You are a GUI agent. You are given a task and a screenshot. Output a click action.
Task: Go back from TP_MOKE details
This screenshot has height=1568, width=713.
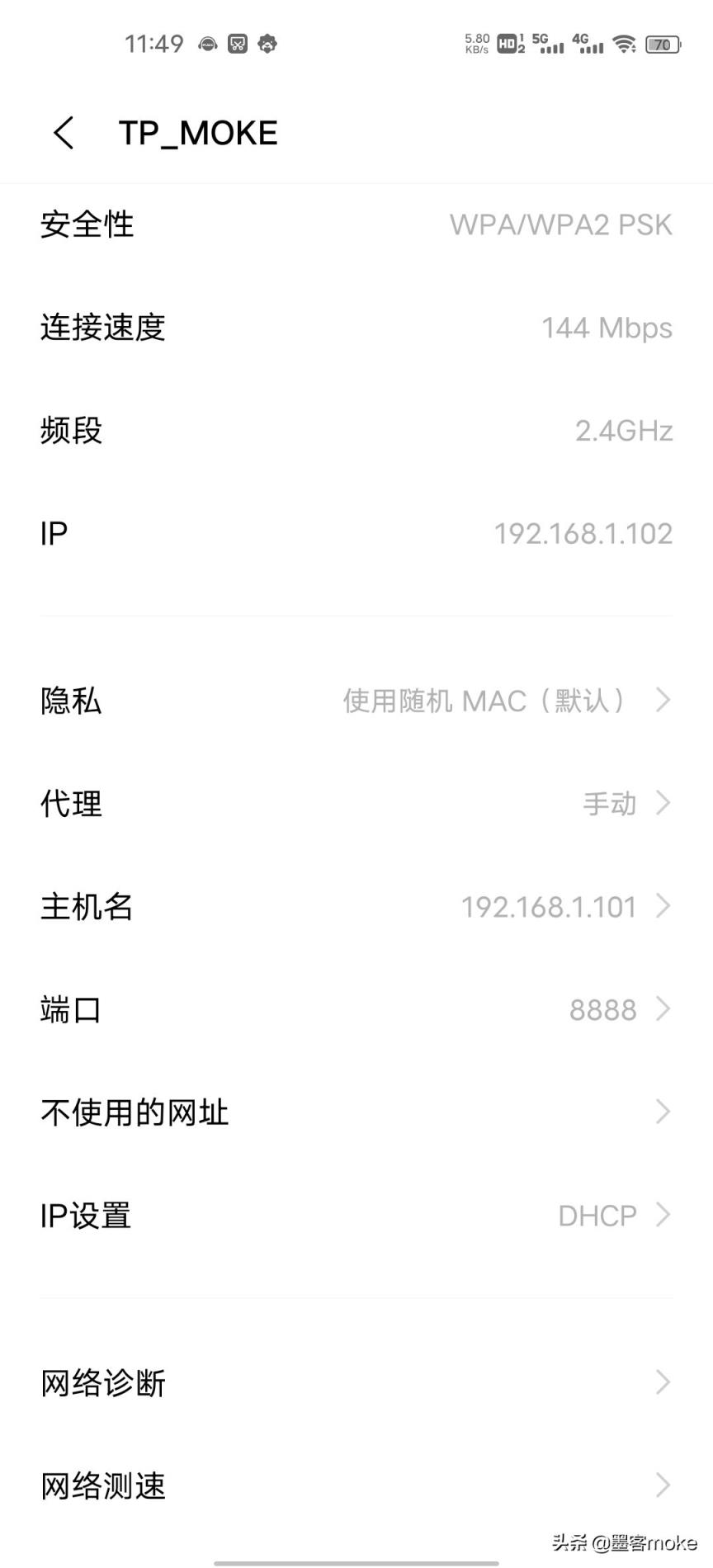click(64, 133)
